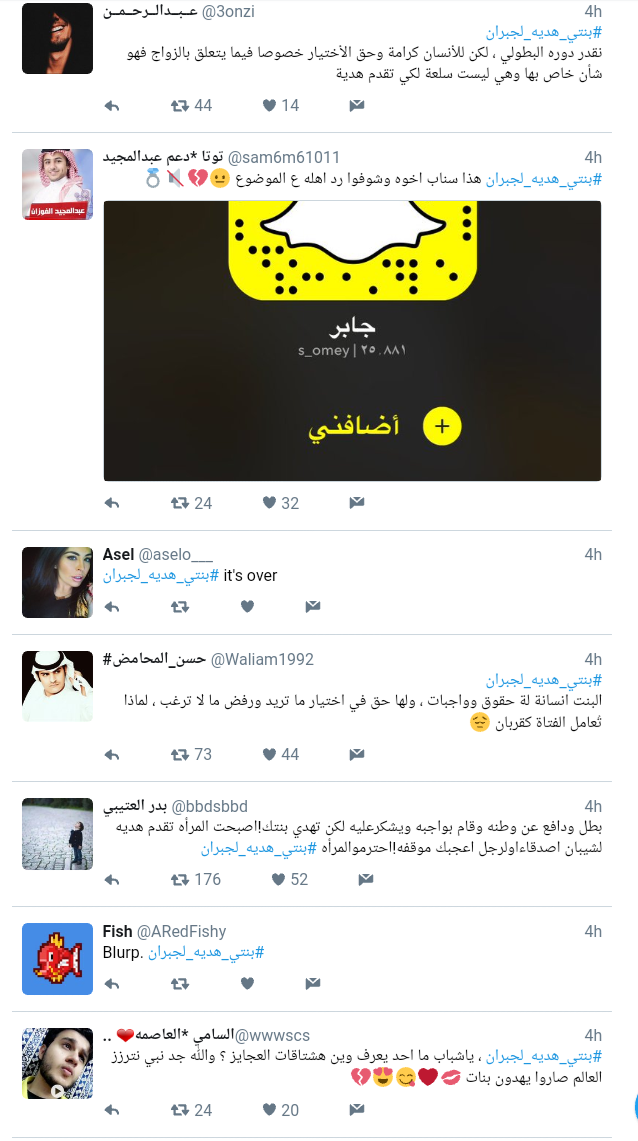Reply to @3onzi's tweet
The image size is (638, 1141).
point(112,105)
